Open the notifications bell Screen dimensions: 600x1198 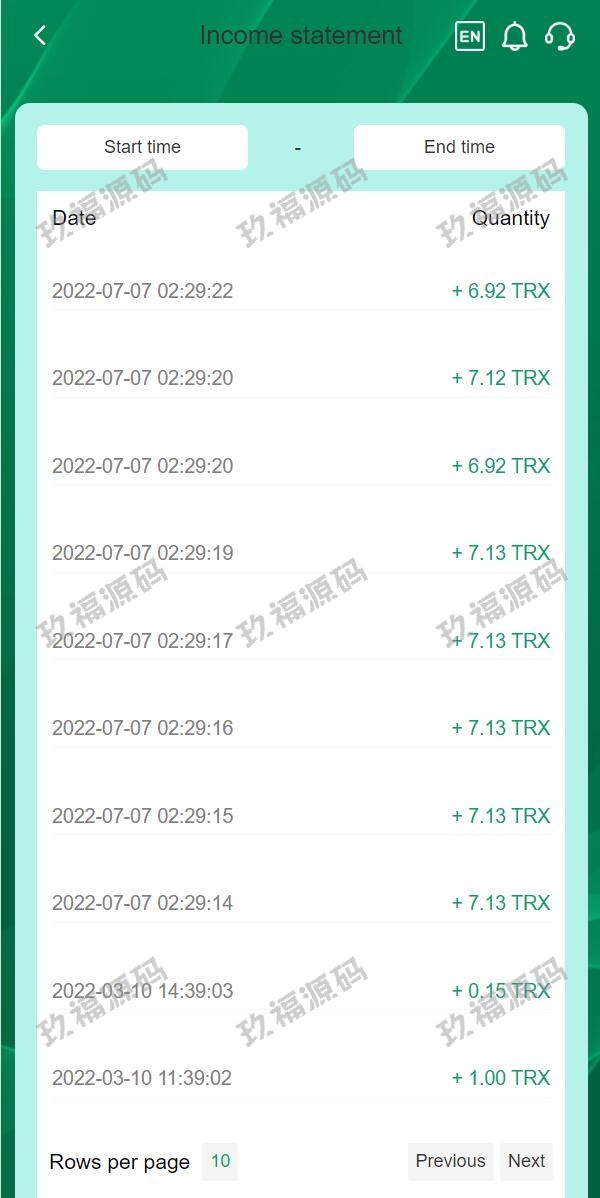pos(514,37)
